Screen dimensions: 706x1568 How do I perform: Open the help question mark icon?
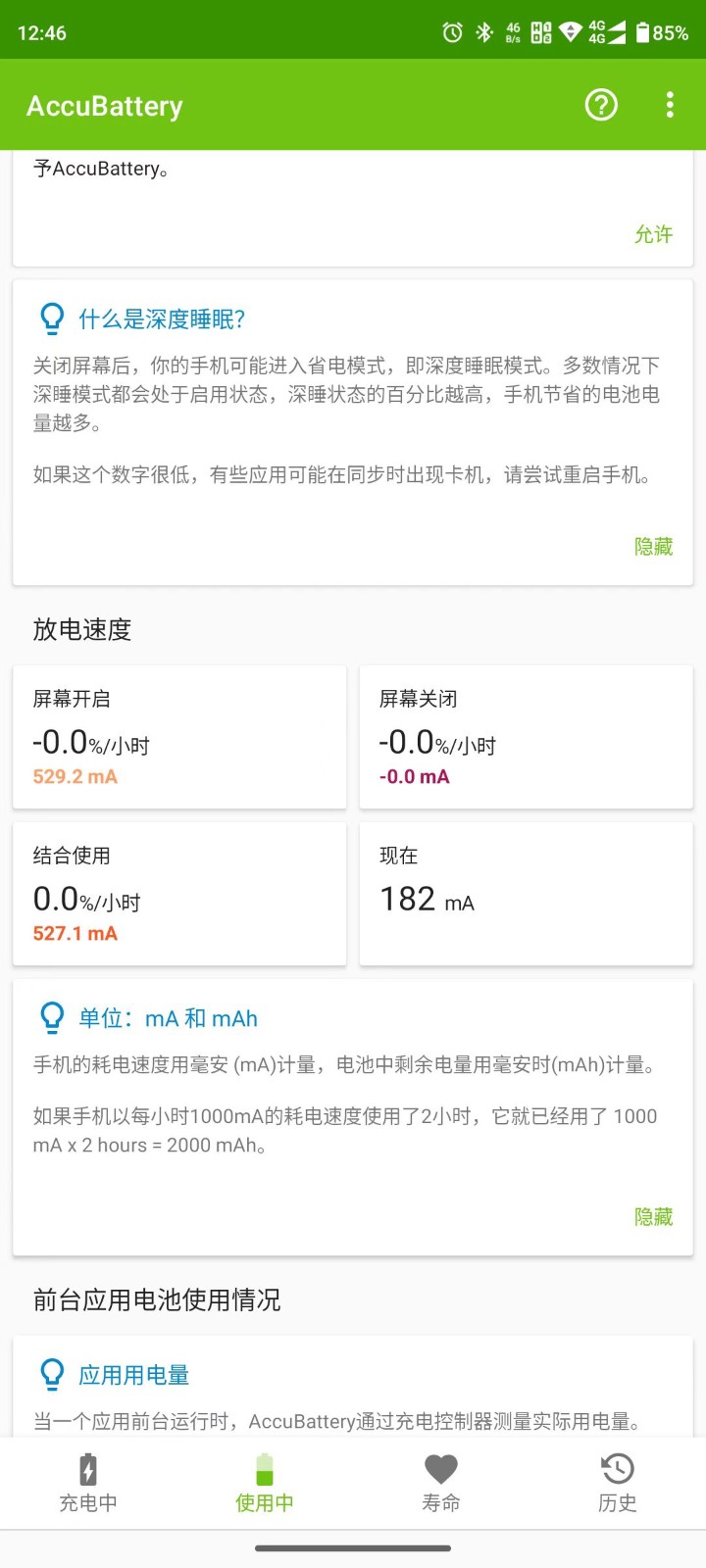(x=601, y=105)
